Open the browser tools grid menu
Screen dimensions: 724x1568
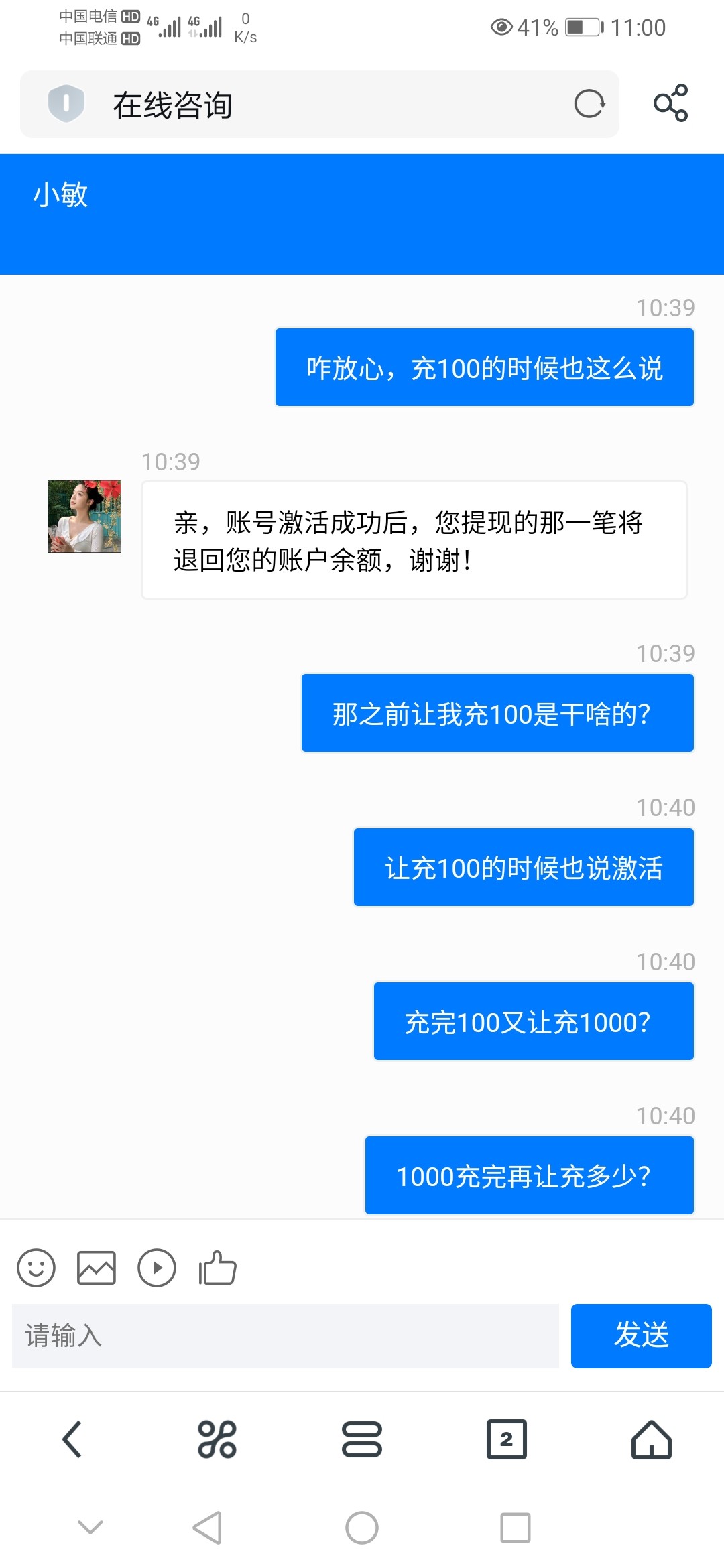(217, 1439)
